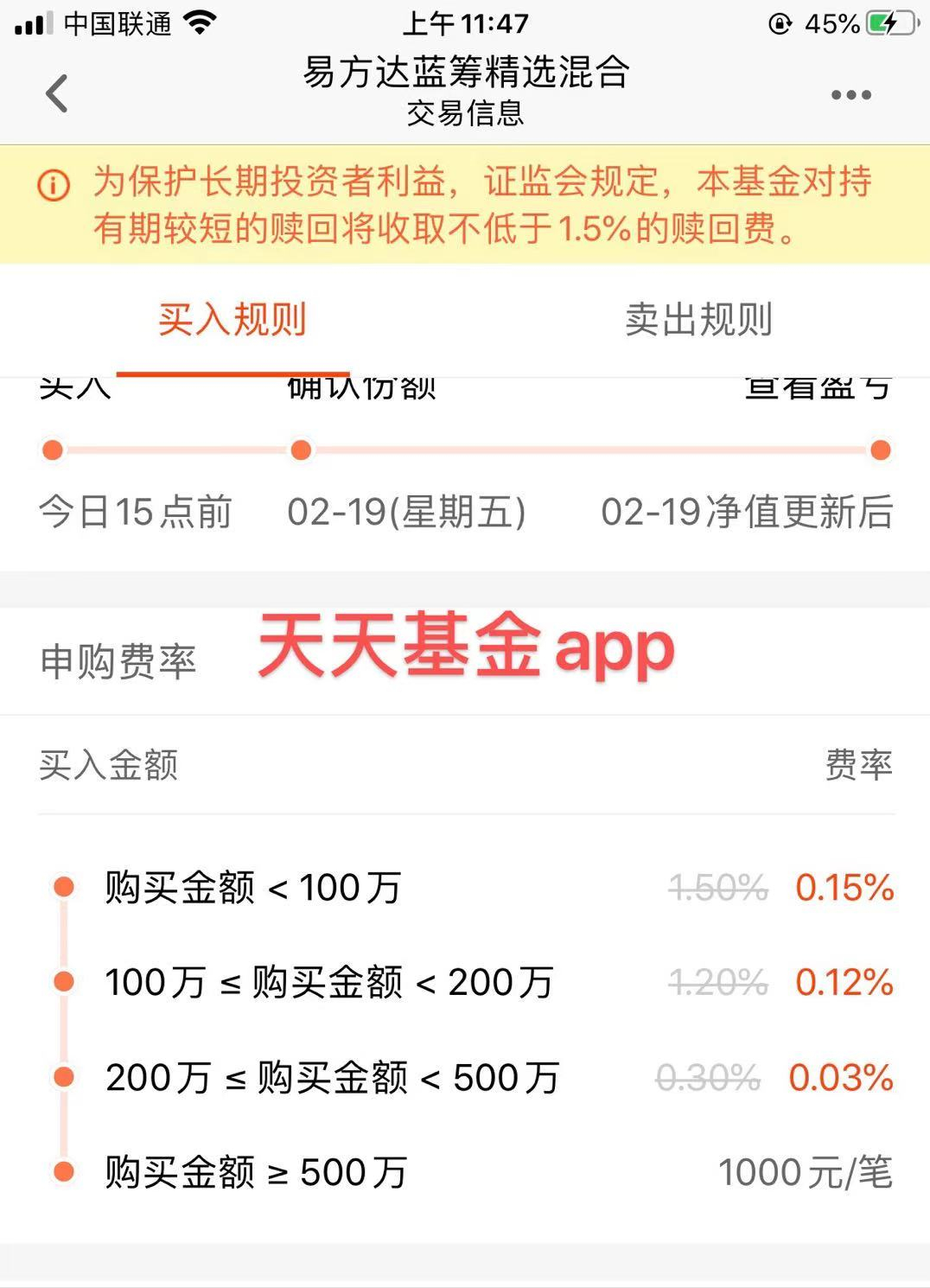Select the 买入规则 tab

tap(232, 320)
